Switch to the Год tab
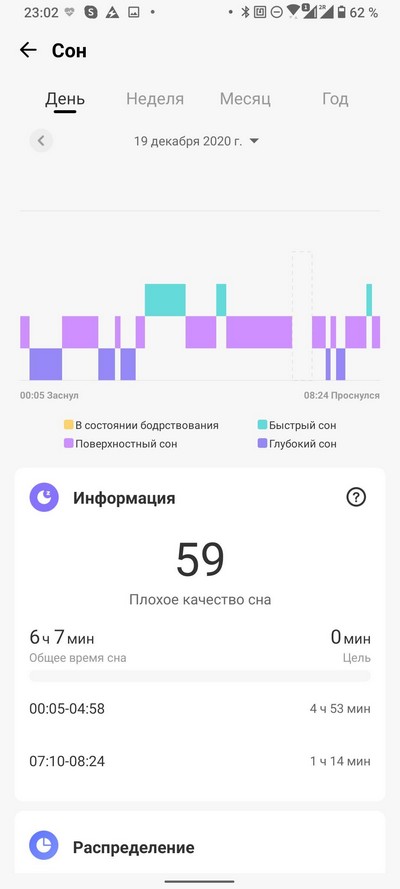The image size is (400, 889). (335, 99)
